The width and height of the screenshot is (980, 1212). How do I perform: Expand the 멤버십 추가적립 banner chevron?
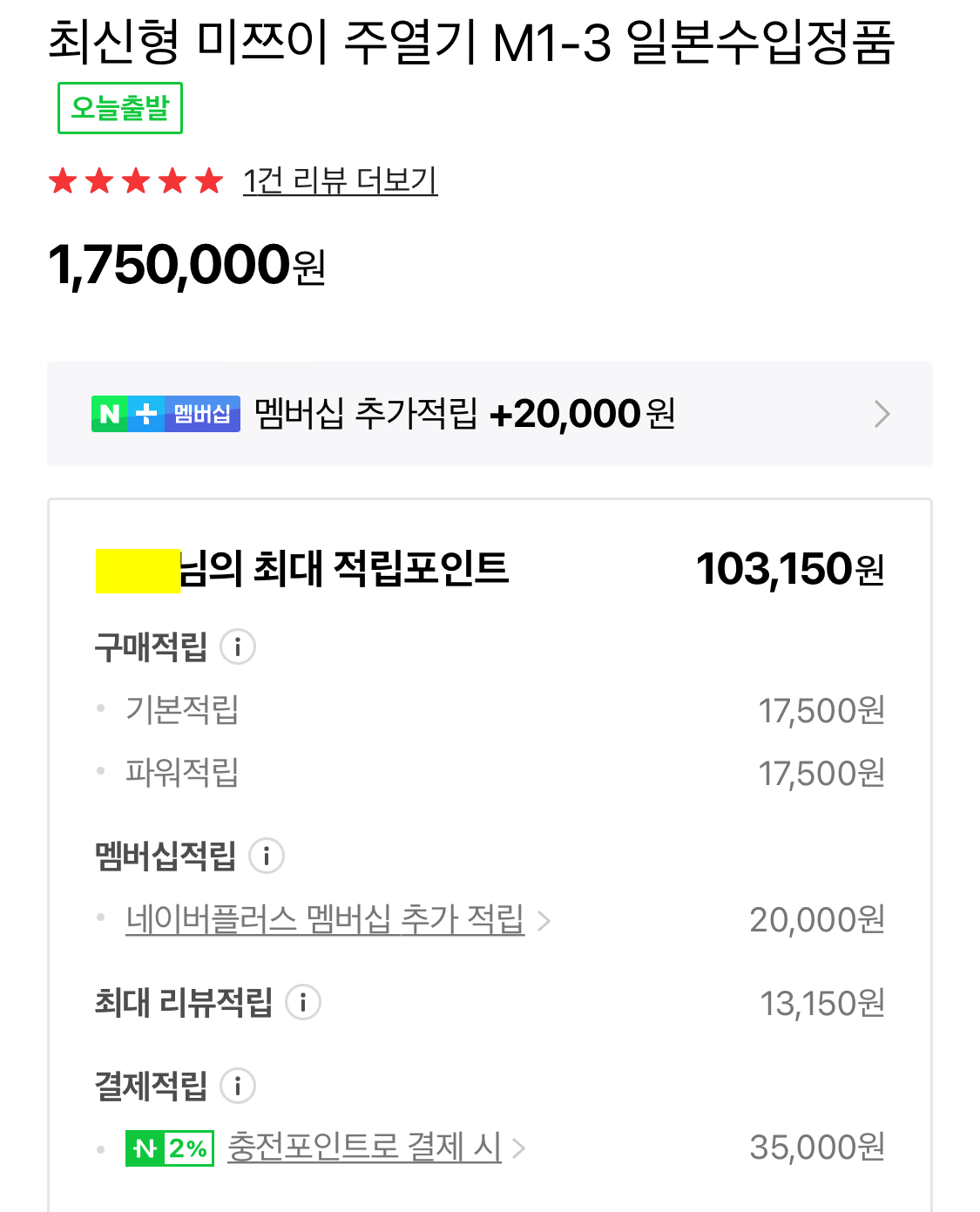[882, 415]
